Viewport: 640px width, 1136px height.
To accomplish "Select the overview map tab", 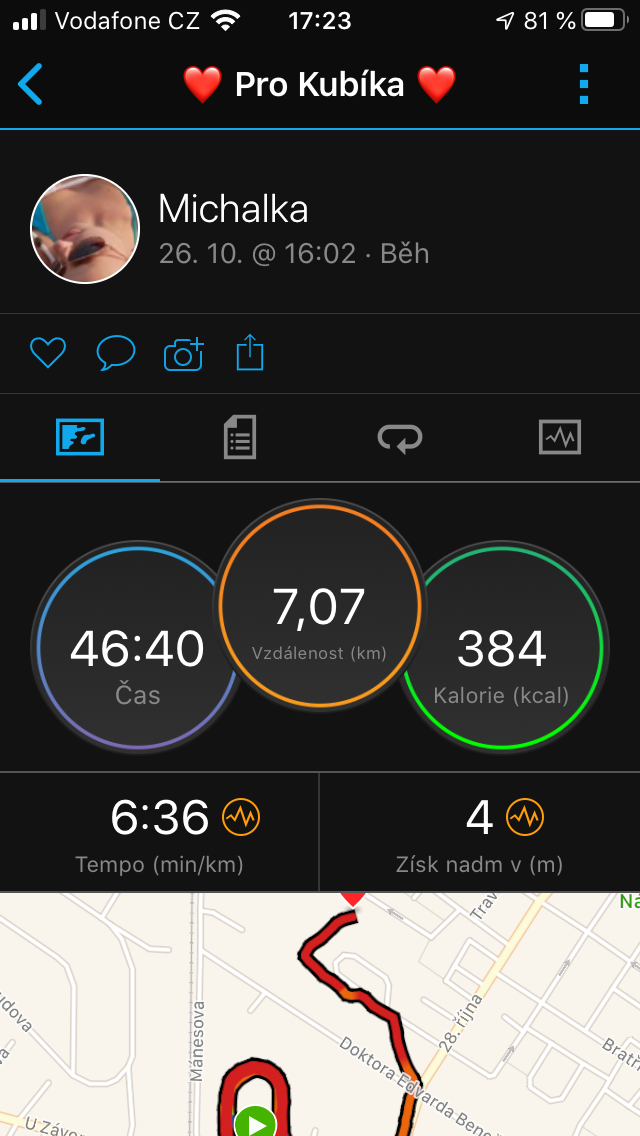I will pos(80,438).
